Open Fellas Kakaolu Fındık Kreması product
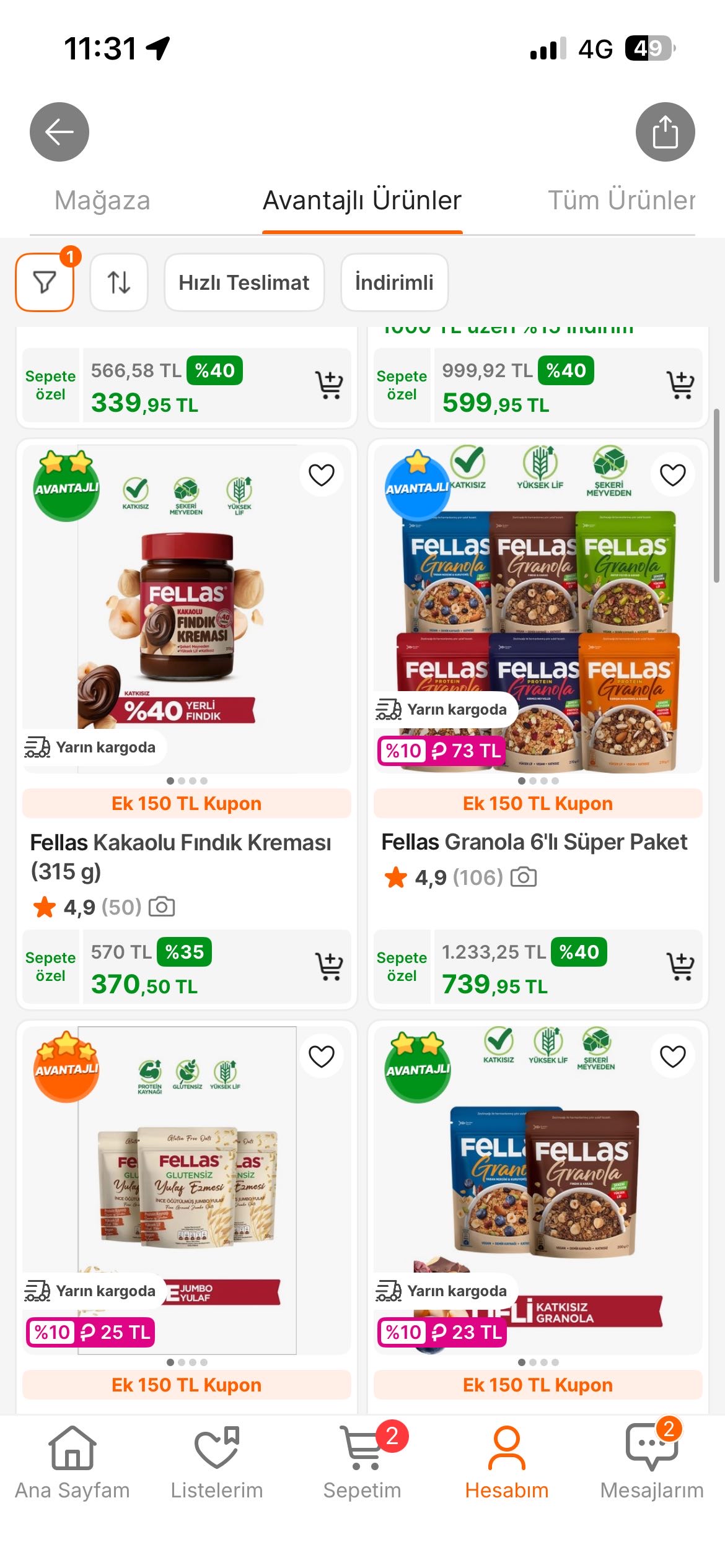 [181, 856]
